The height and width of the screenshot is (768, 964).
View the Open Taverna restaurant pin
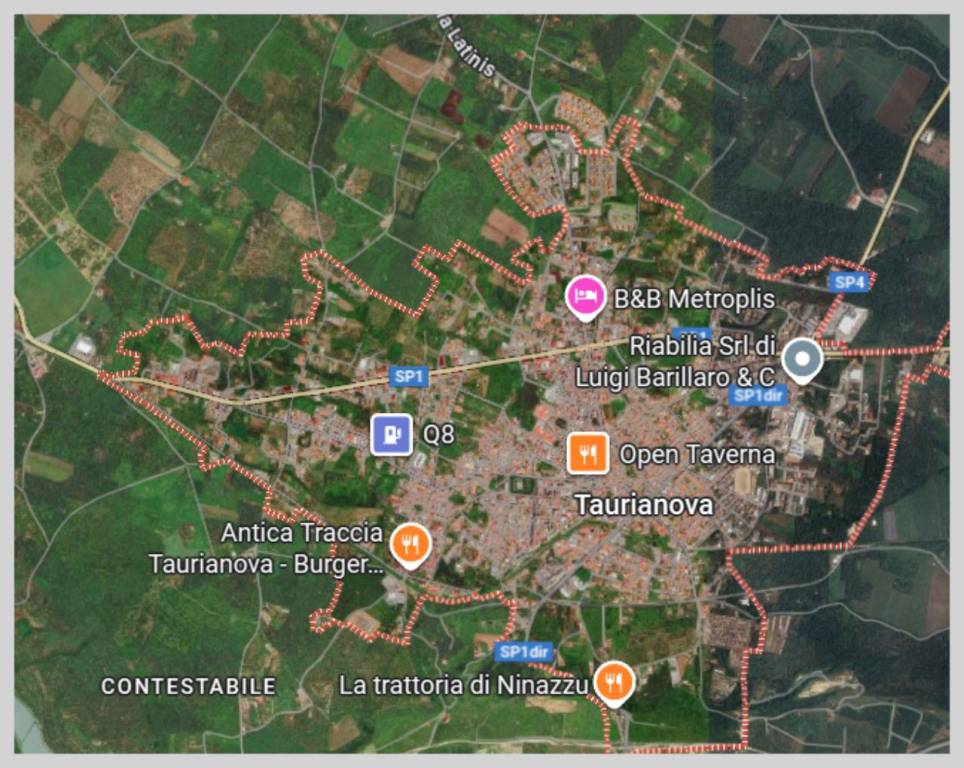coord(588,454)
